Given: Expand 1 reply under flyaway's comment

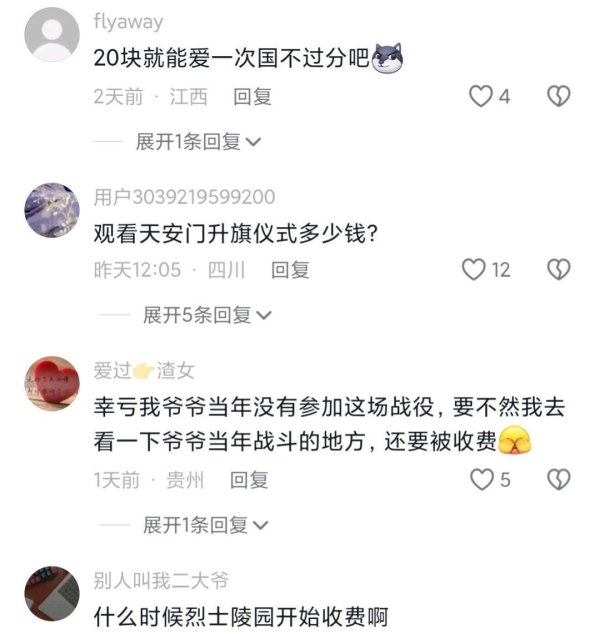Looking at the screenshot, I should [198, 142].
